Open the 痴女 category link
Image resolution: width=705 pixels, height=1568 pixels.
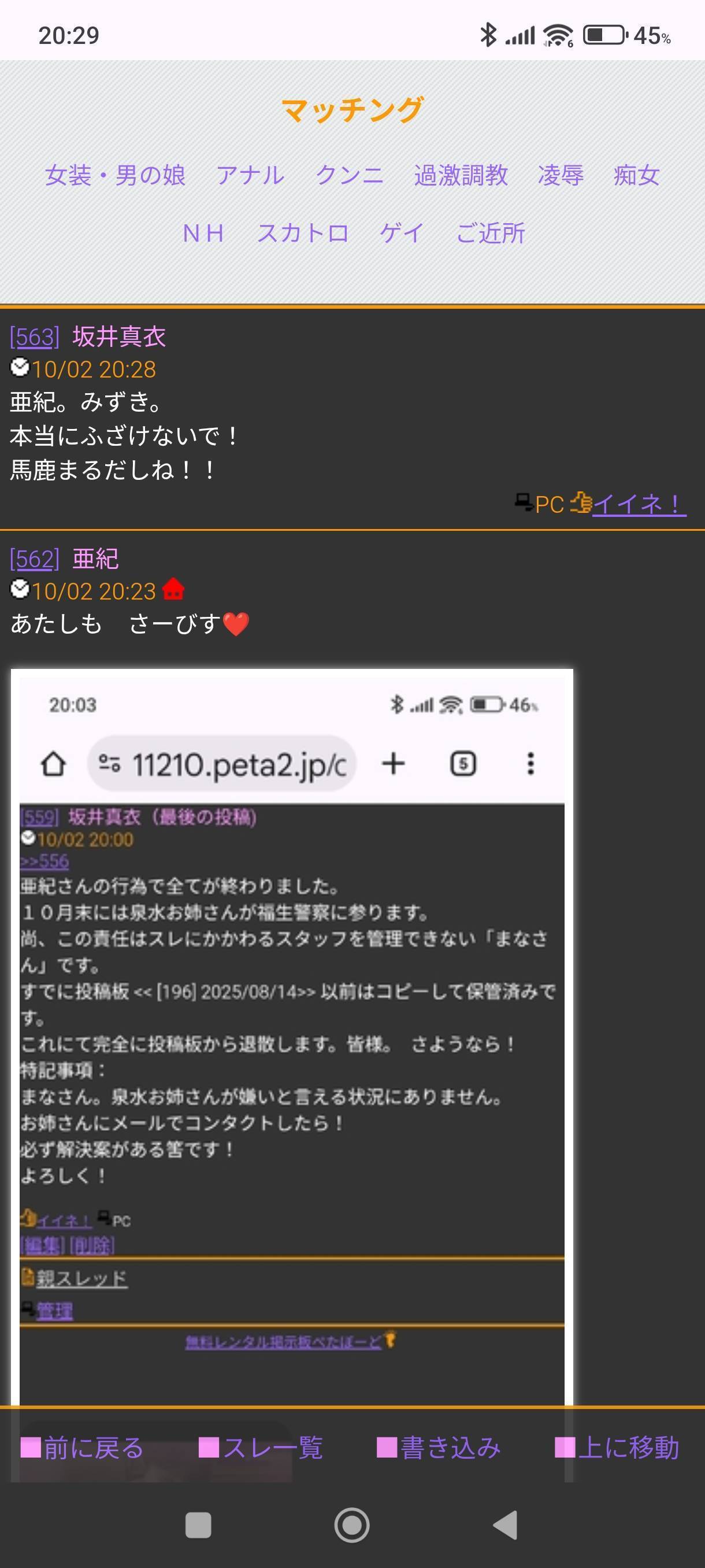tap(636, 175)
